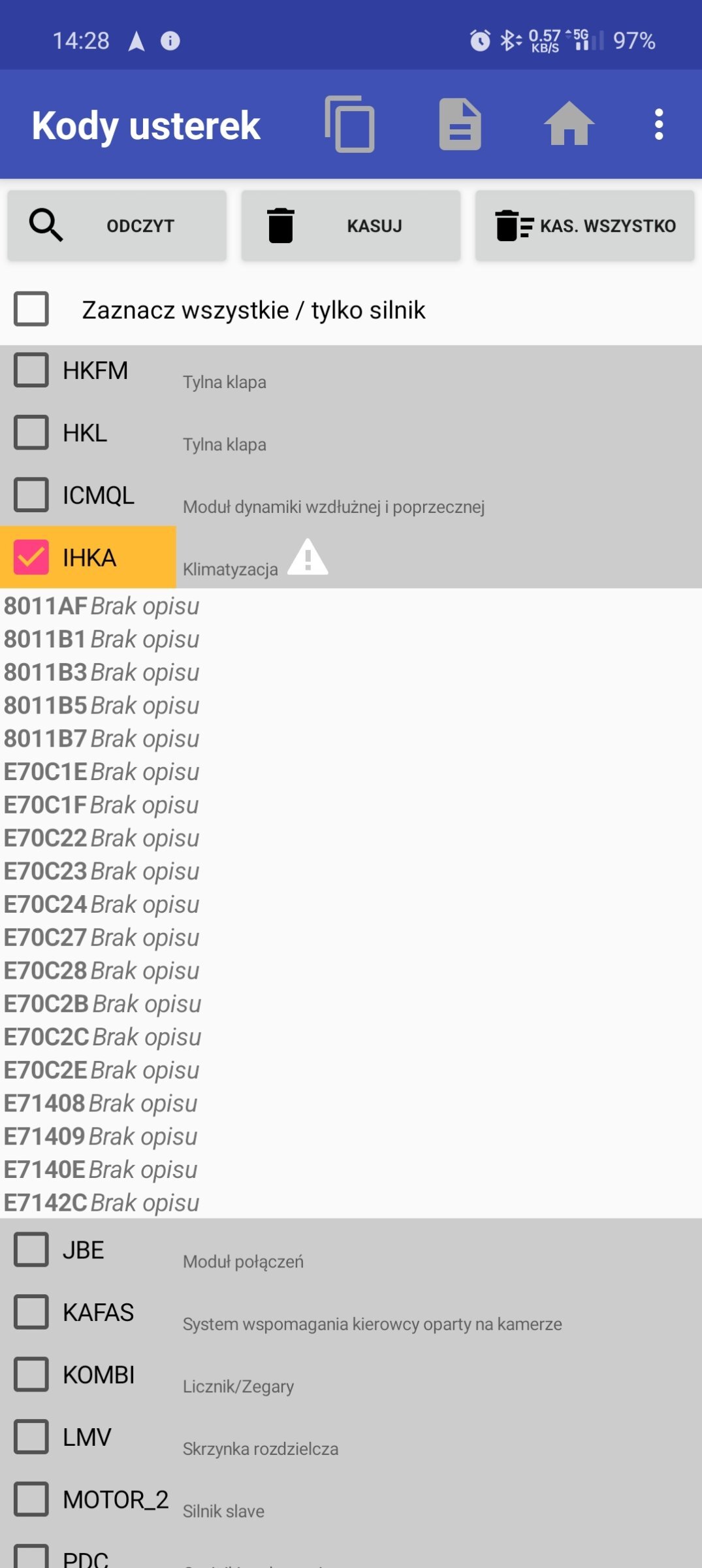The image size is (702, 1568).
Task: Select the JBE module checkbox
Action: point(31,1250)
